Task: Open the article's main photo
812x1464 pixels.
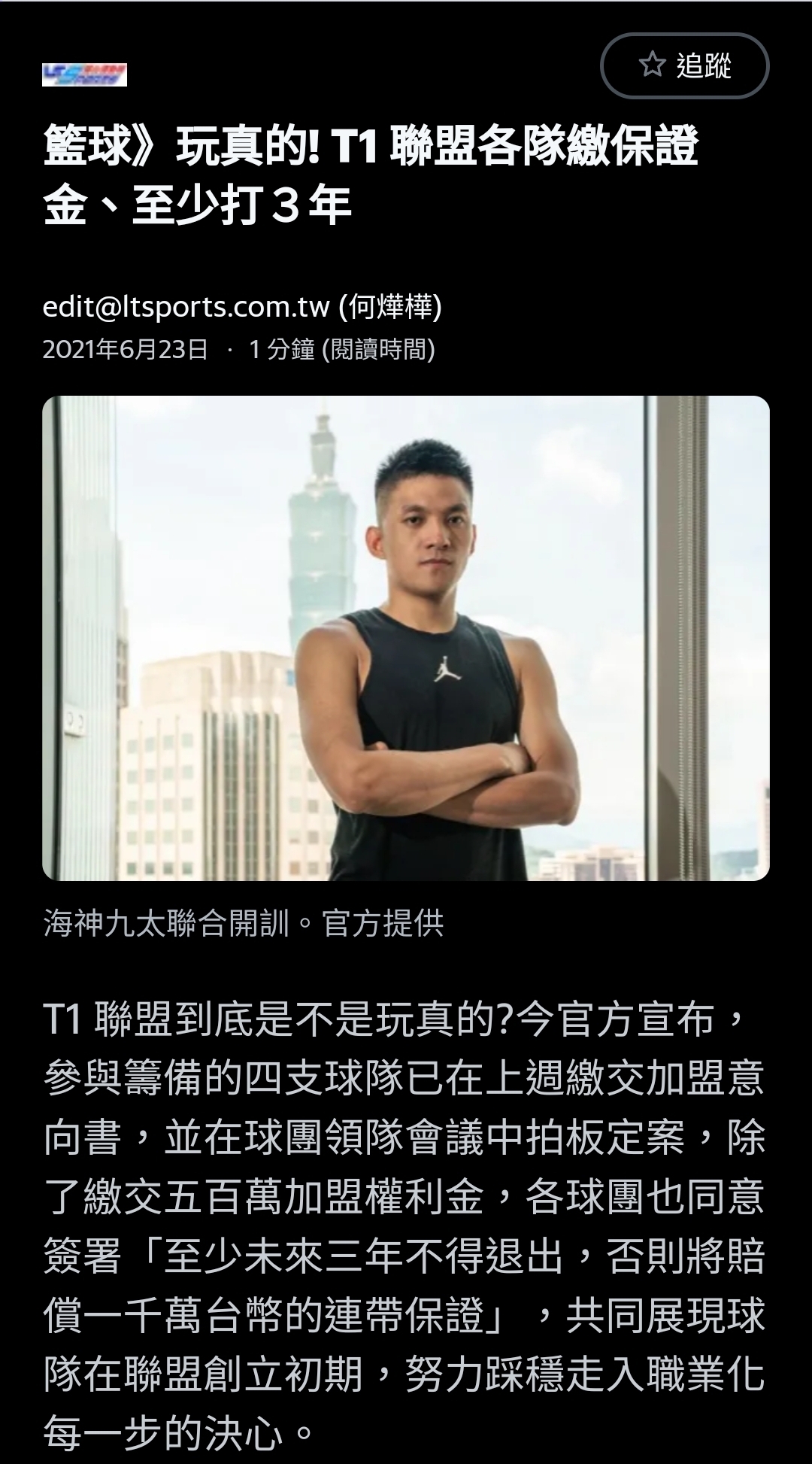Action: tap(406, 638)
